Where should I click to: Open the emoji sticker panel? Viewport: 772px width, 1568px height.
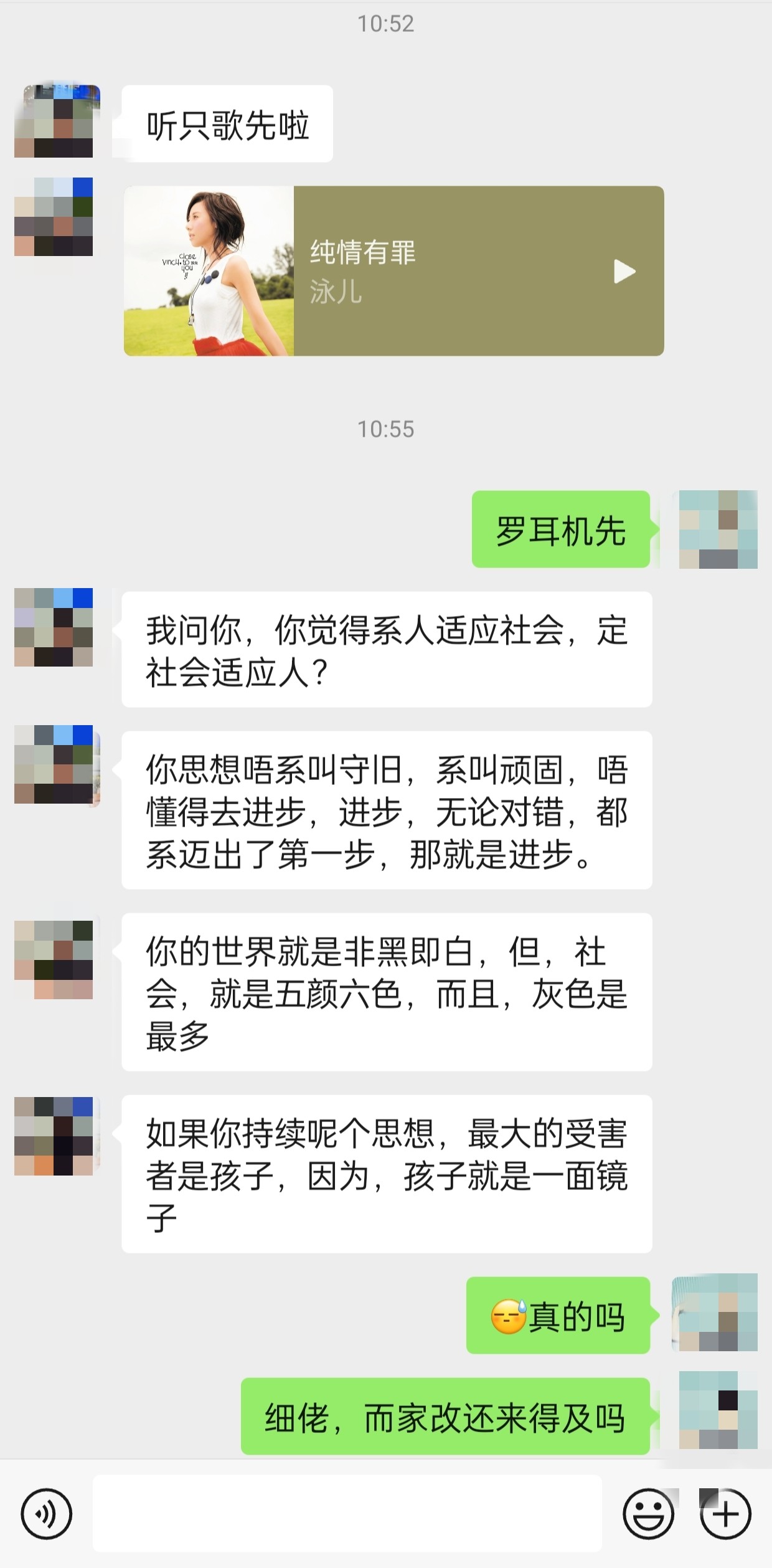click(x=648, y=1514)
